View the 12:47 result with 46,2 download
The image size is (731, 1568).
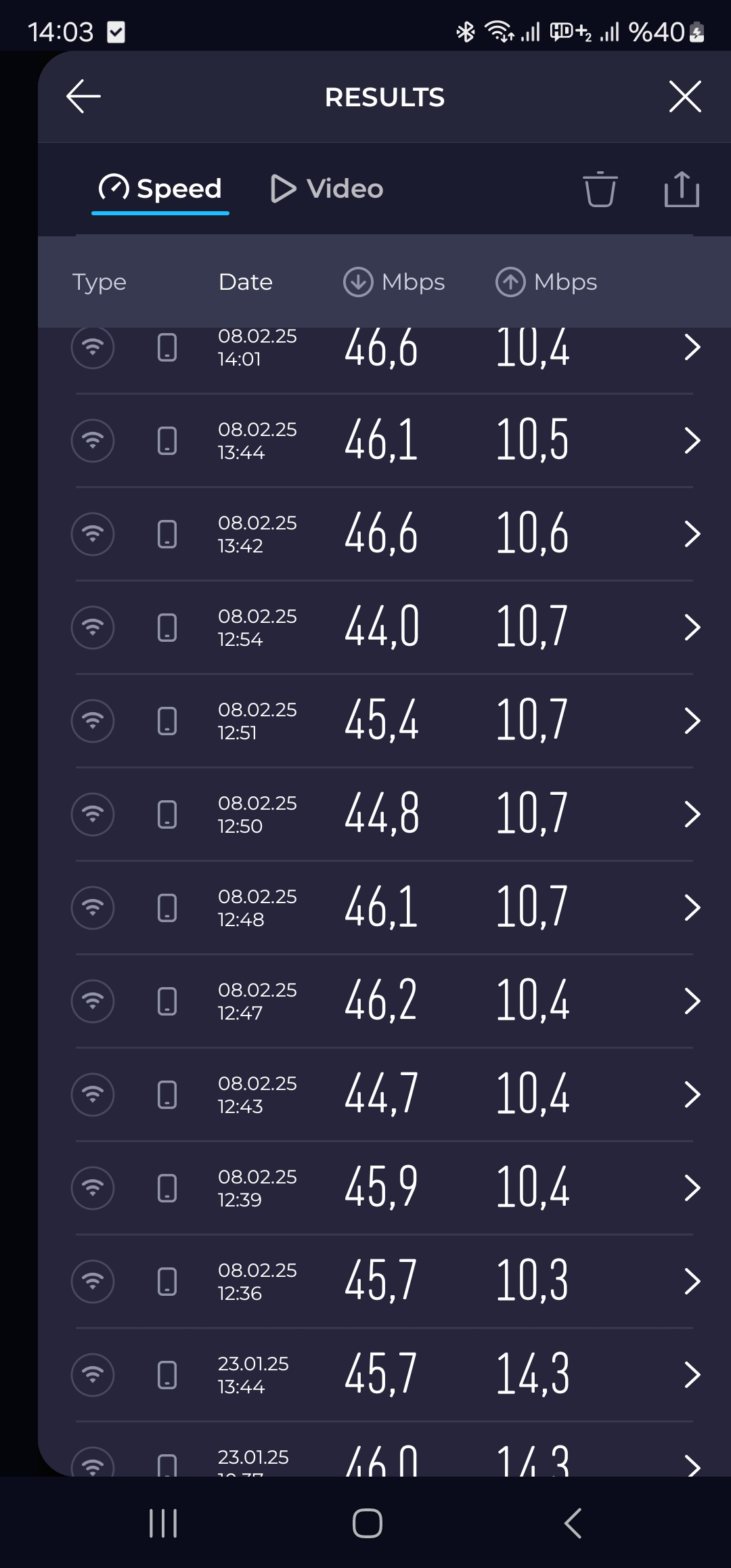[384, 1001]
